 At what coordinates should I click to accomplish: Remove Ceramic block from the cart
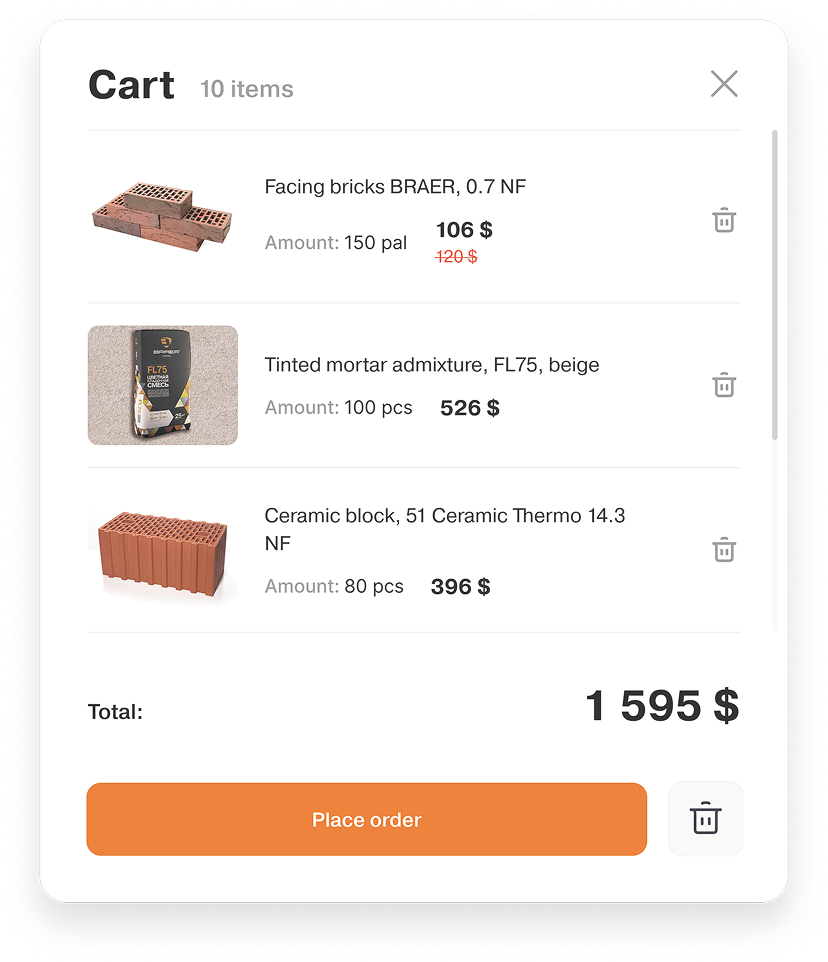pos(724,549)
